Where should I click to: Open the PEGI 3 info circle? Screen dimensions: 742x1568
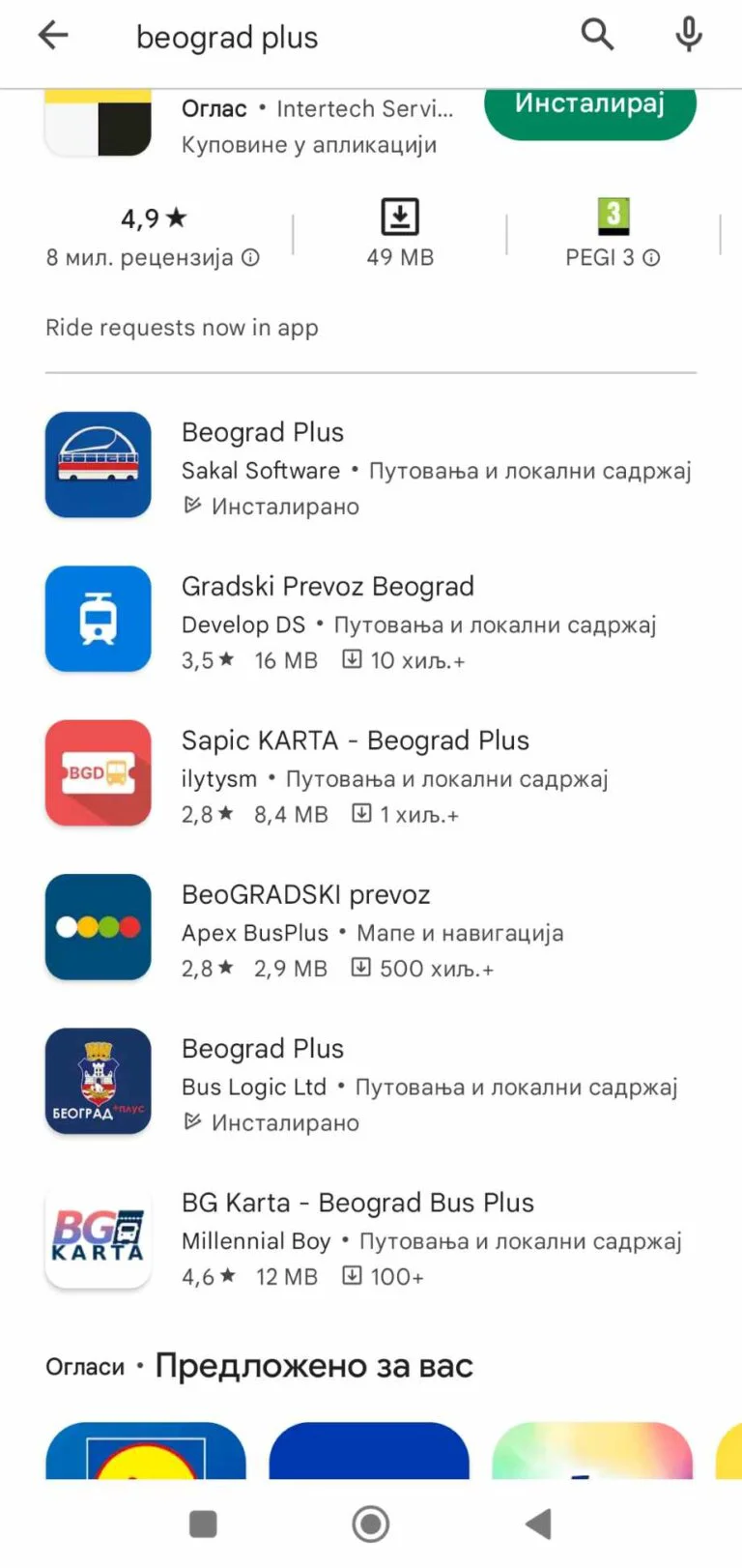click(x=652, y=258)
